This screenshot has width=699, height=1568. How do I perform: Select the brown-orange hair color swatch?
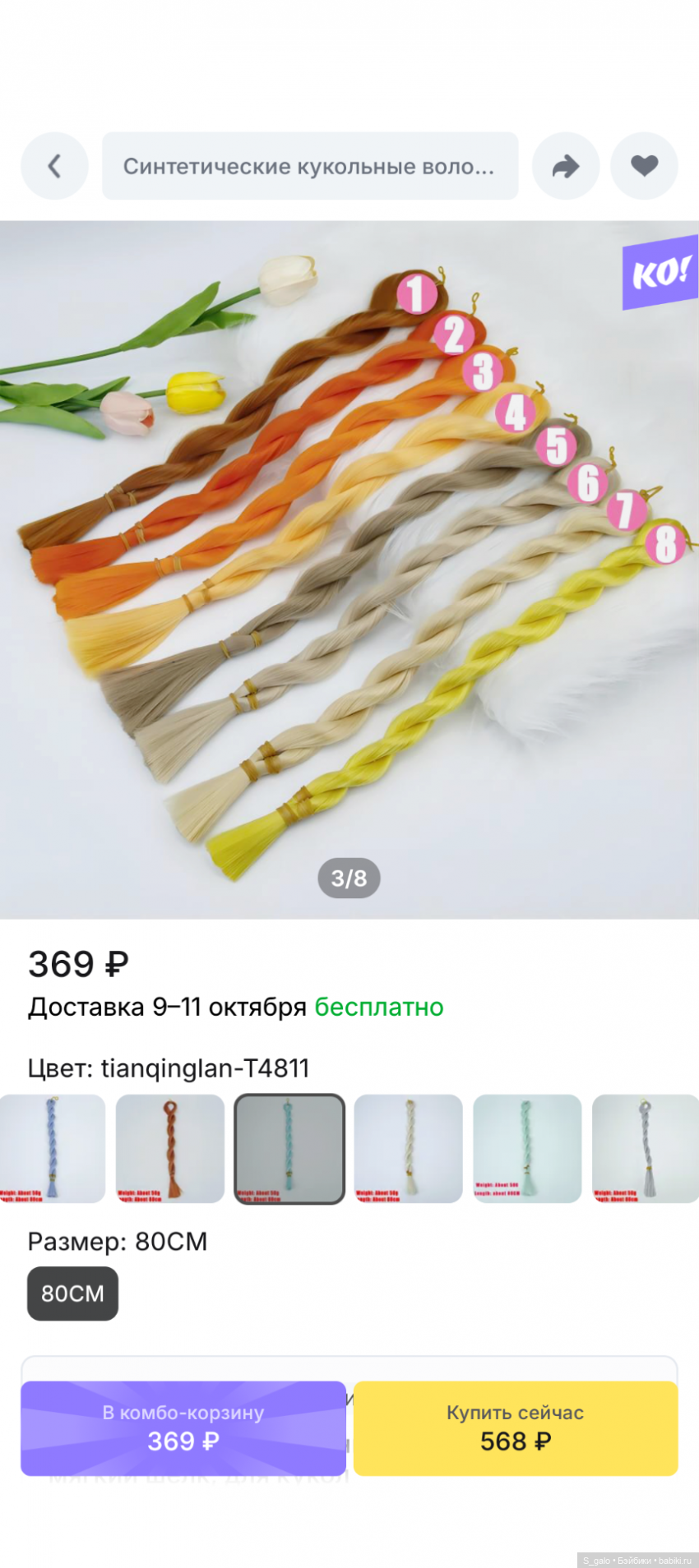tap(170, 1148)
